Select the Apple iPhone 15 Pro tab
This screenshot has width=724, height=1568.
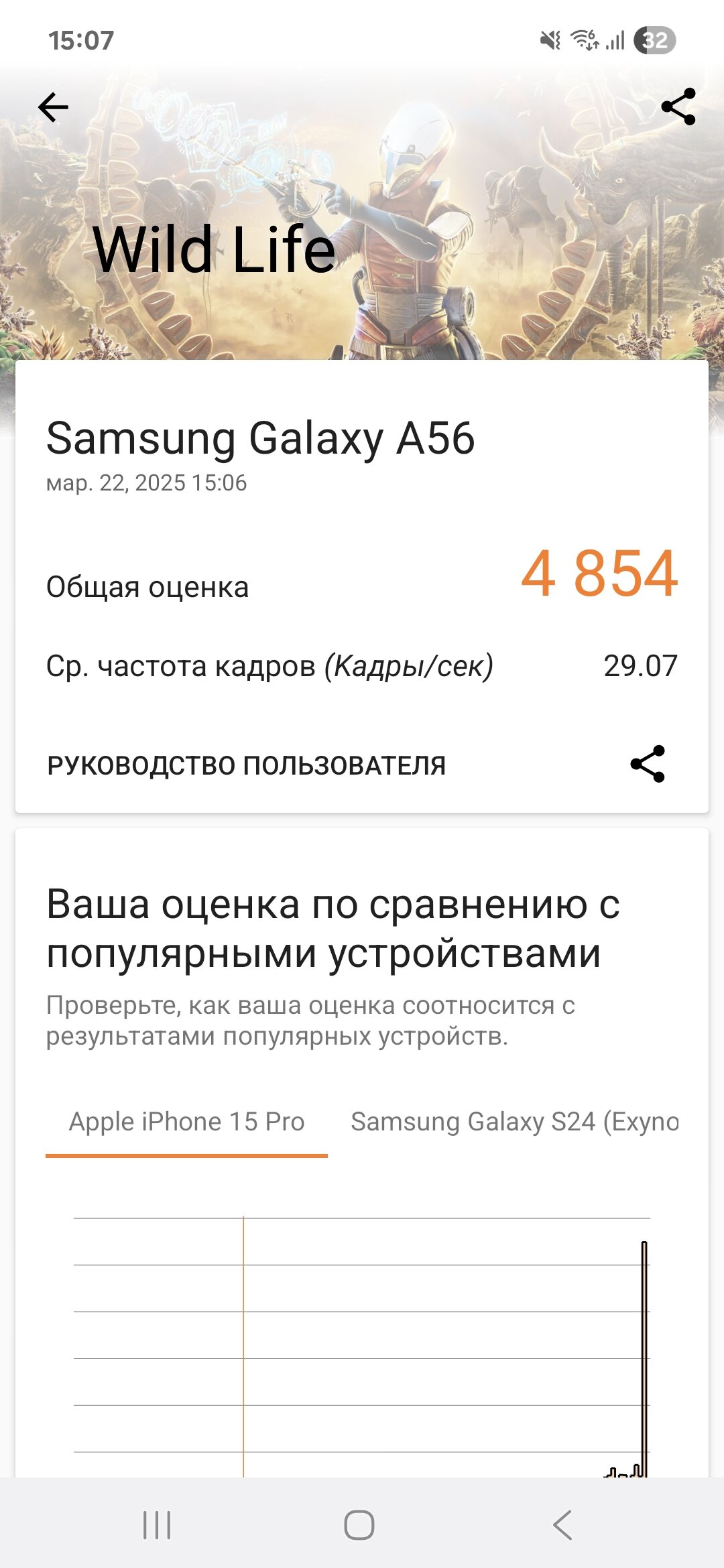pyautogui.click(x=186, y=1122)
